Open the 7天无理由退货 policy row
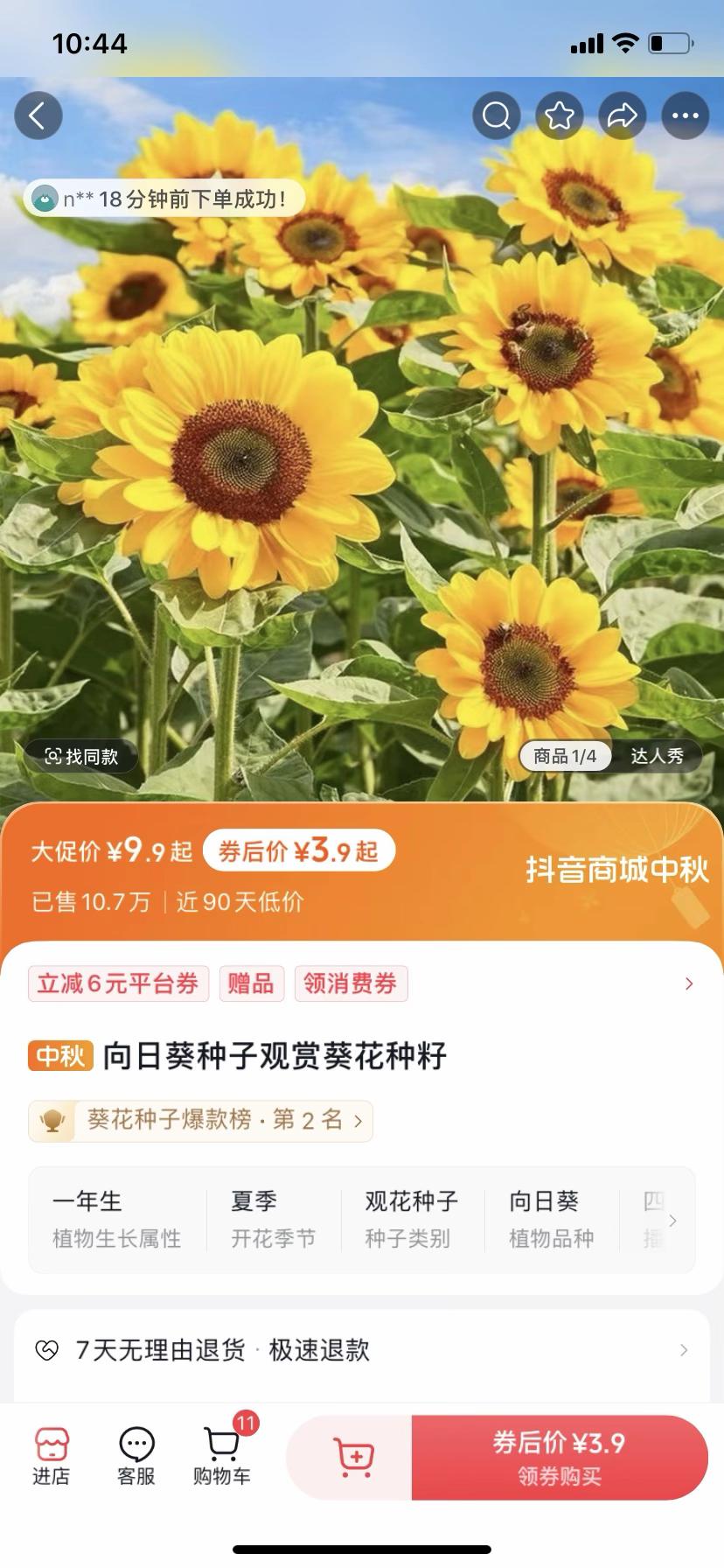The height and width of the screenshot is (1568, 724). point(362,1350)
